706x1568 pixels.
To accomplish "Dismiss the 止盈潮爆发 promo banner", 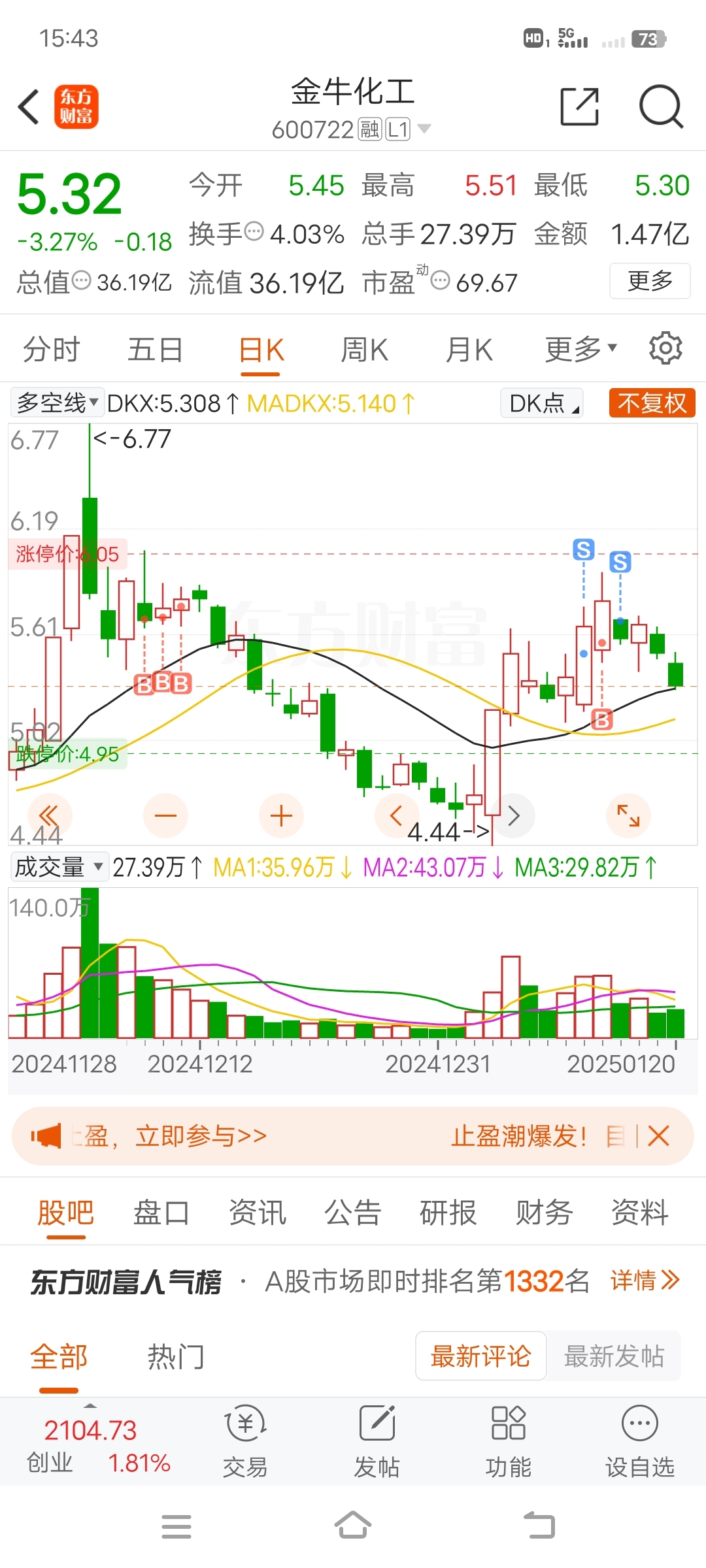I will click(x=658, y=1136).
